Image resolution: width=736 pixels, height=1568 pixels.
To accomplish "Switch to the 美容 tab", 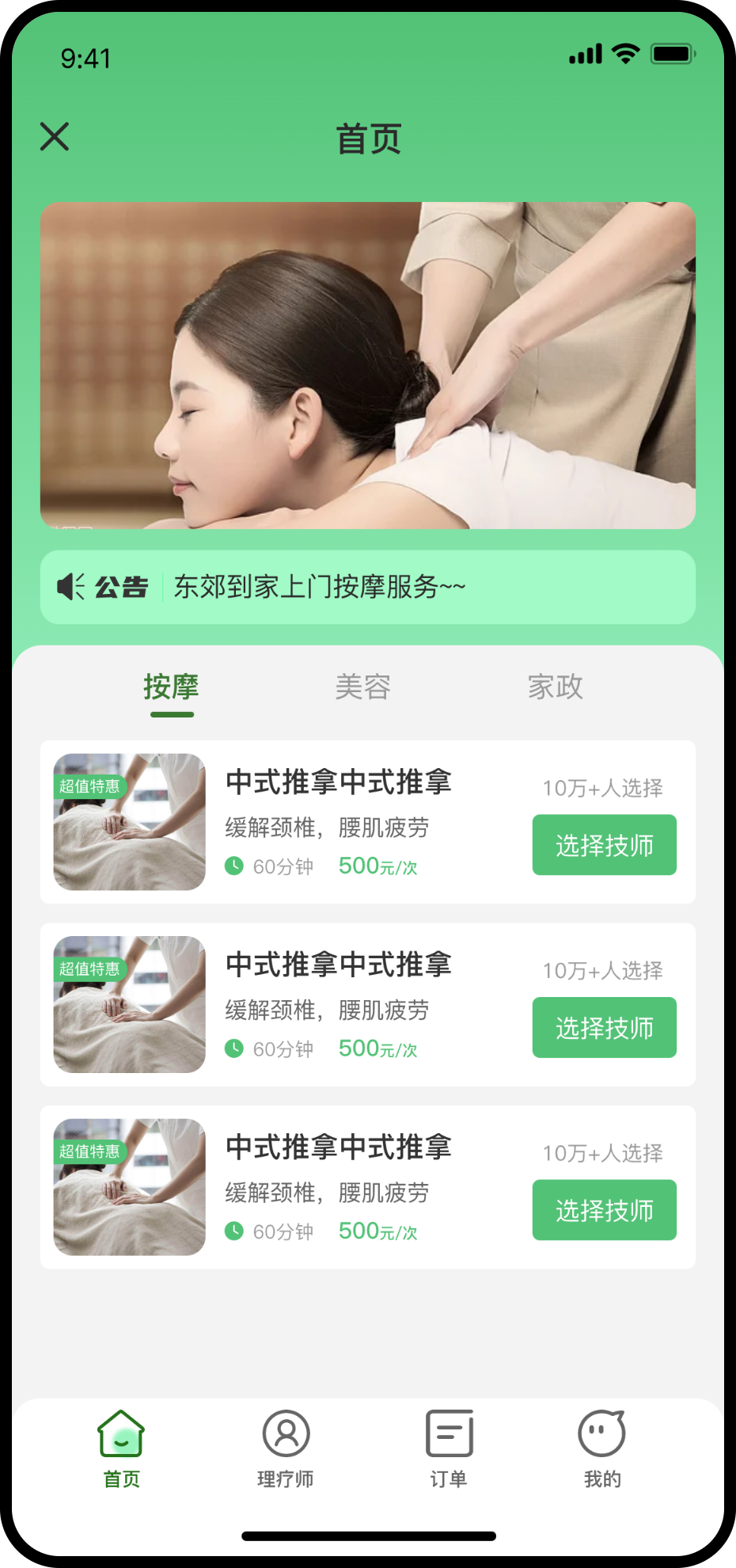I will (x=363, y=687).
